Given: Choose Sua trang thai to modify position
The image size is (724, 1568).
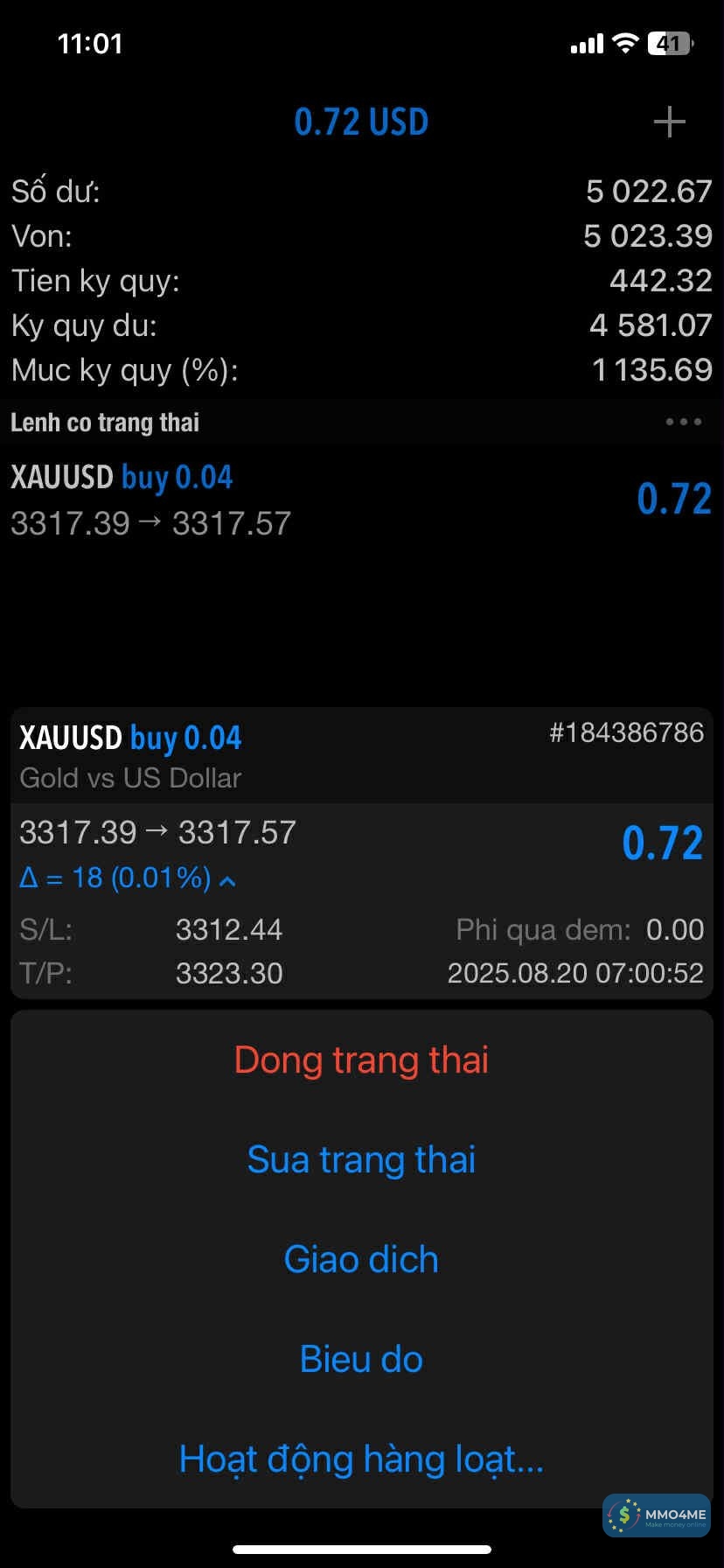Looking at the screenshot, I should pos(361,1159).
